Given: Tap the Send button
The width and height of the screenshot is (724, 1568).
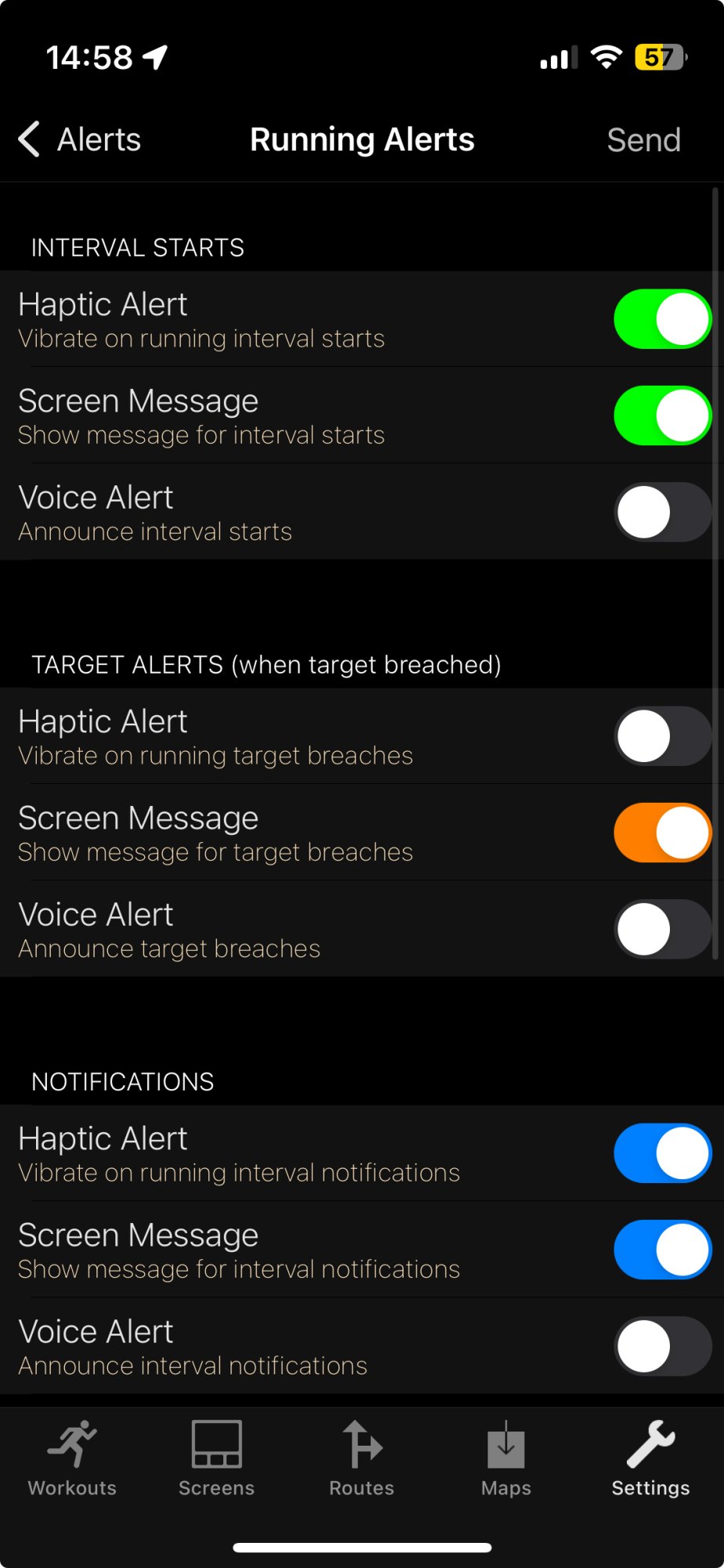Looking at the screenshot, I should (x=643, y=140).
